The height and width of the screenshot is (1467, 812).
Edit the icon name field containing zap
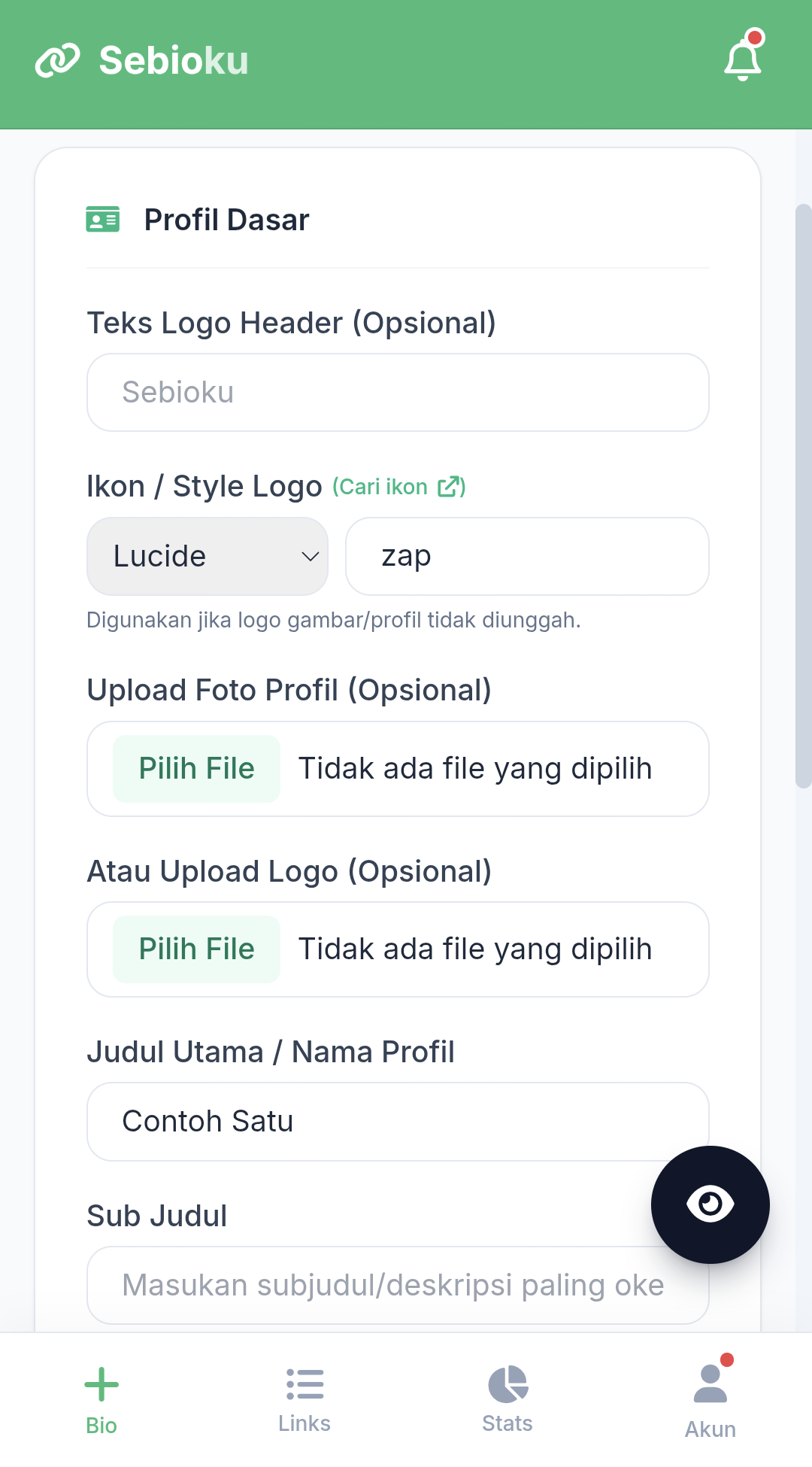tap(526, 557)
